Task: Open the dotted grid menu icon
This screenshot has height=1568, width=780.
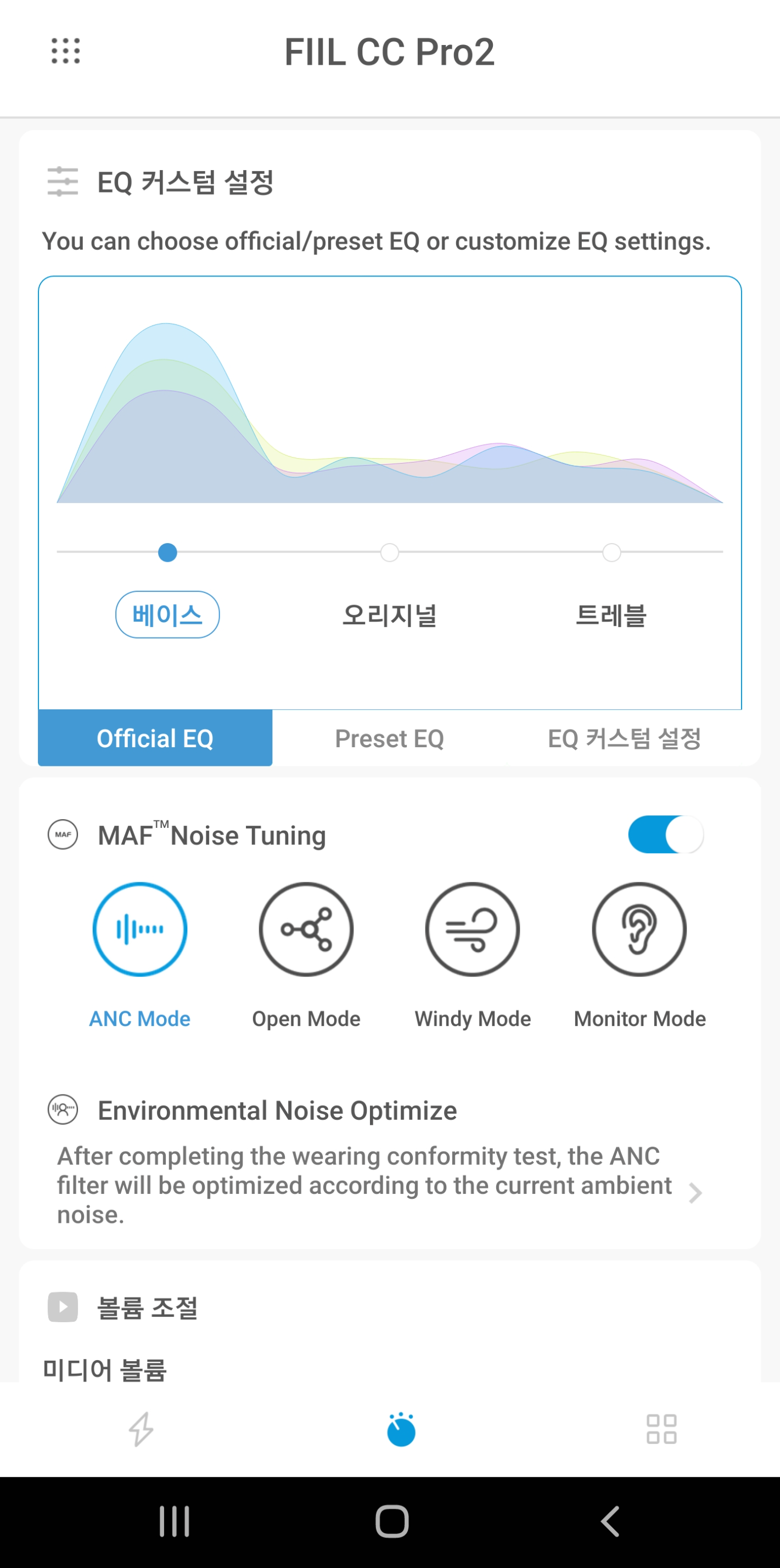Action: click(x=65, y=50)
